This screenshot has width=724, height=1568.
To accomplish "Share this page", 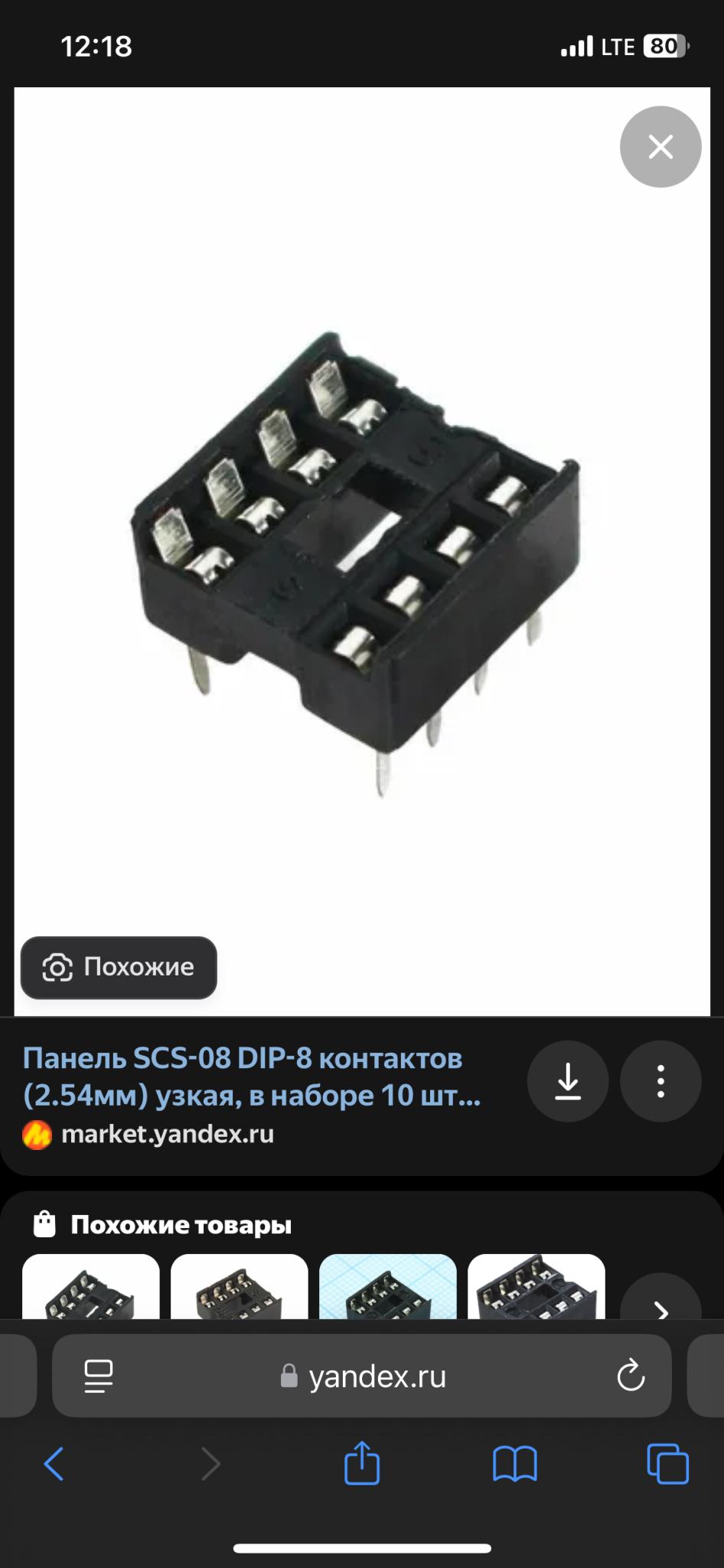I will 362,1464.
